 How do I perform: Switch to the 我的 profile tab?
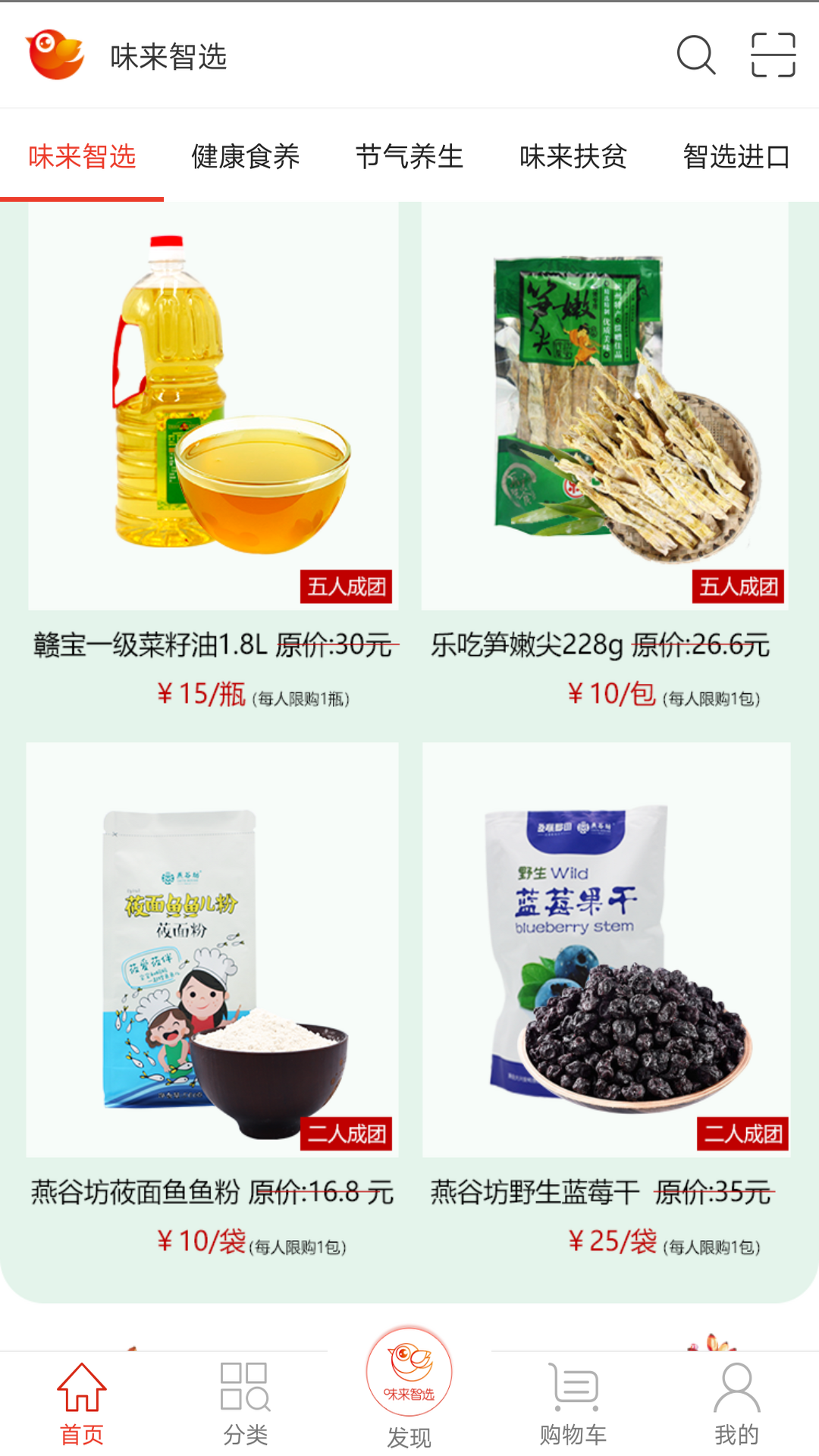click(x=736, y=1403)
